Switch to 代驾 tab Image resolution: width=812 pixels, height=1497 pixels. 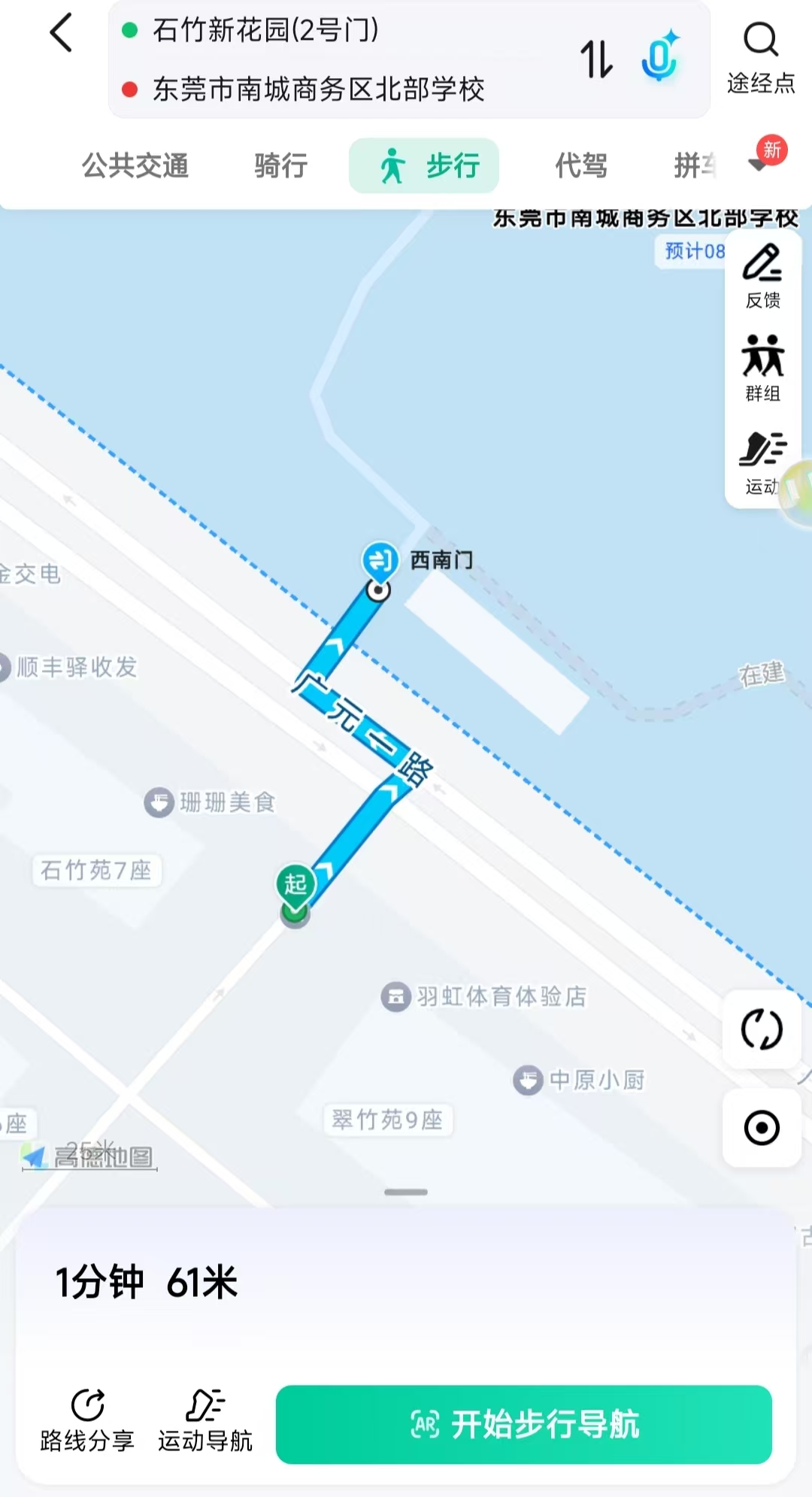pos(580,165)
